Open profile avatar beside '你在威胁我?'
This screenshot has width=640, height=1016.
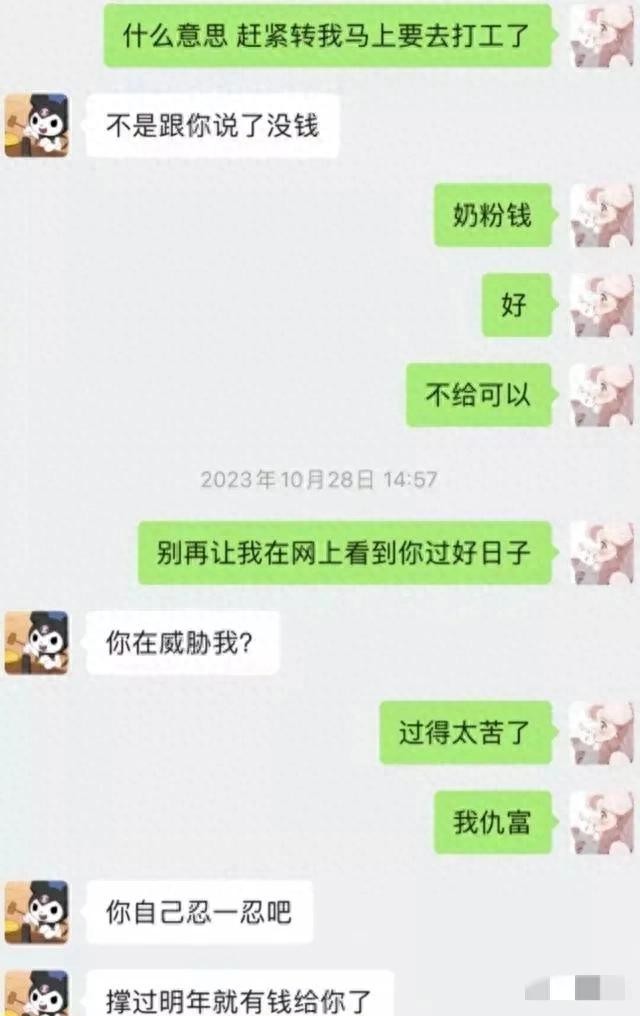tap(36, 642)
